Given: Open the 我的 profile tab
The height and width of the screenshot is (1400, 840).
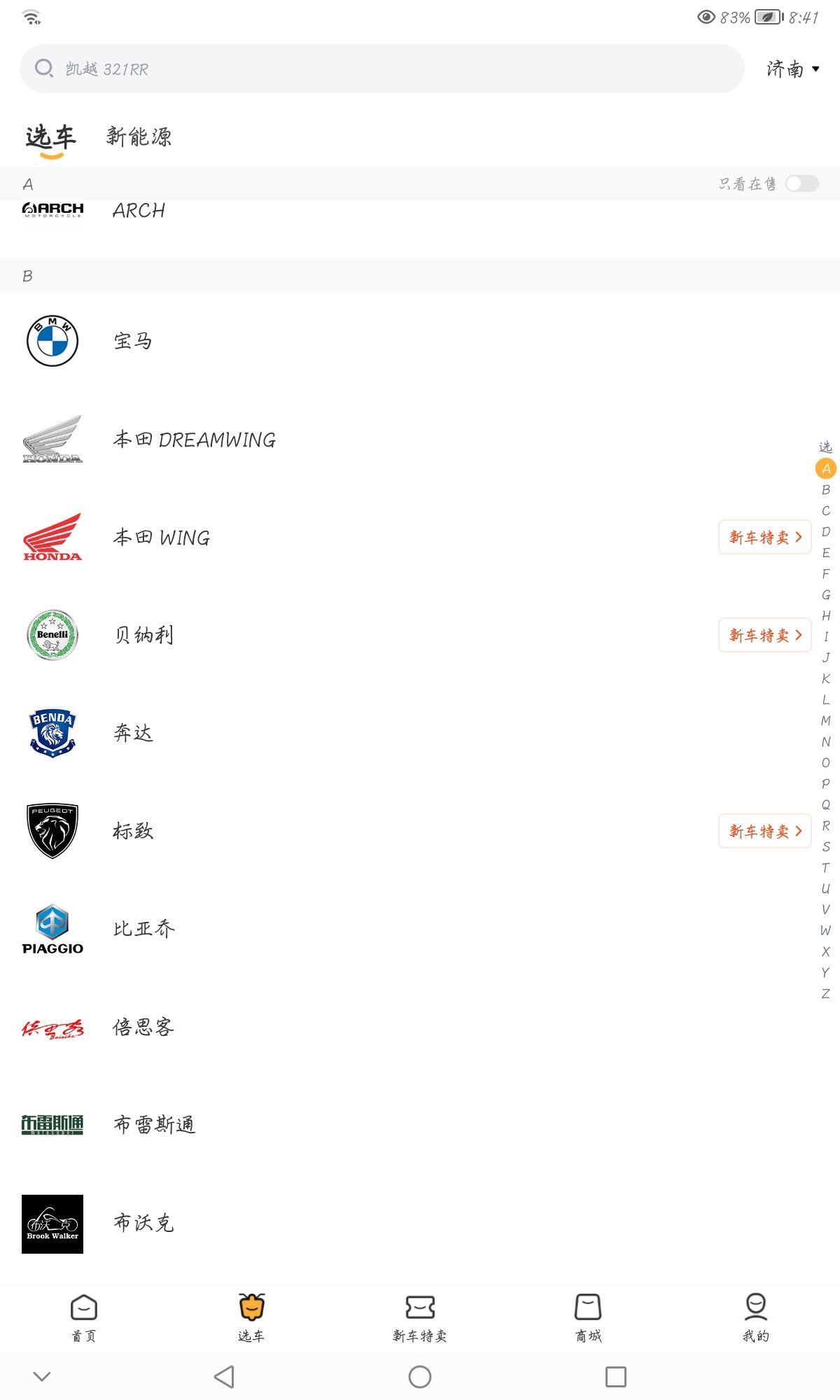Looking at the screenshot, I should [756, 1317].
